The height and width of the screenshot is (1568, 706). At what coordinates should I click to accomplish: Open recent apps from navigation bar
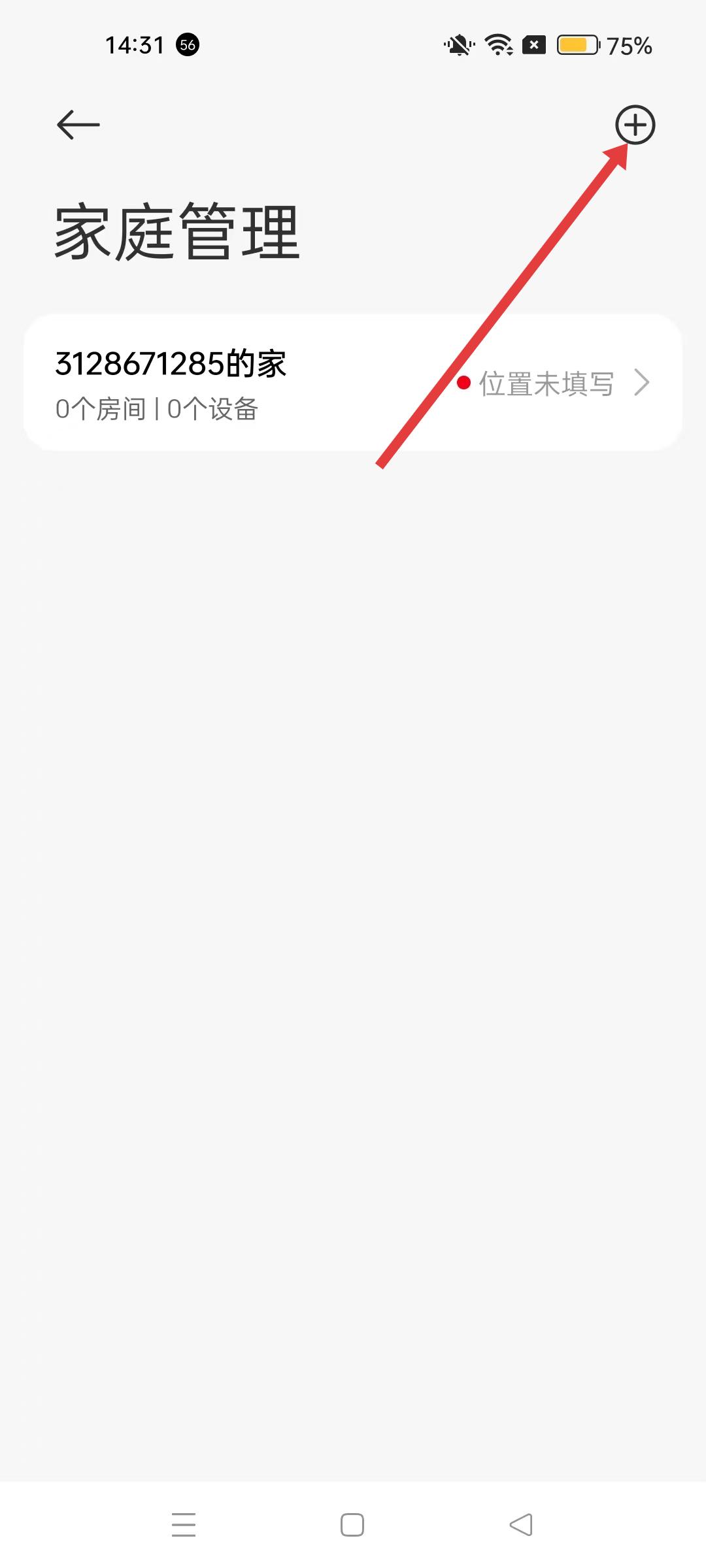184,1526
